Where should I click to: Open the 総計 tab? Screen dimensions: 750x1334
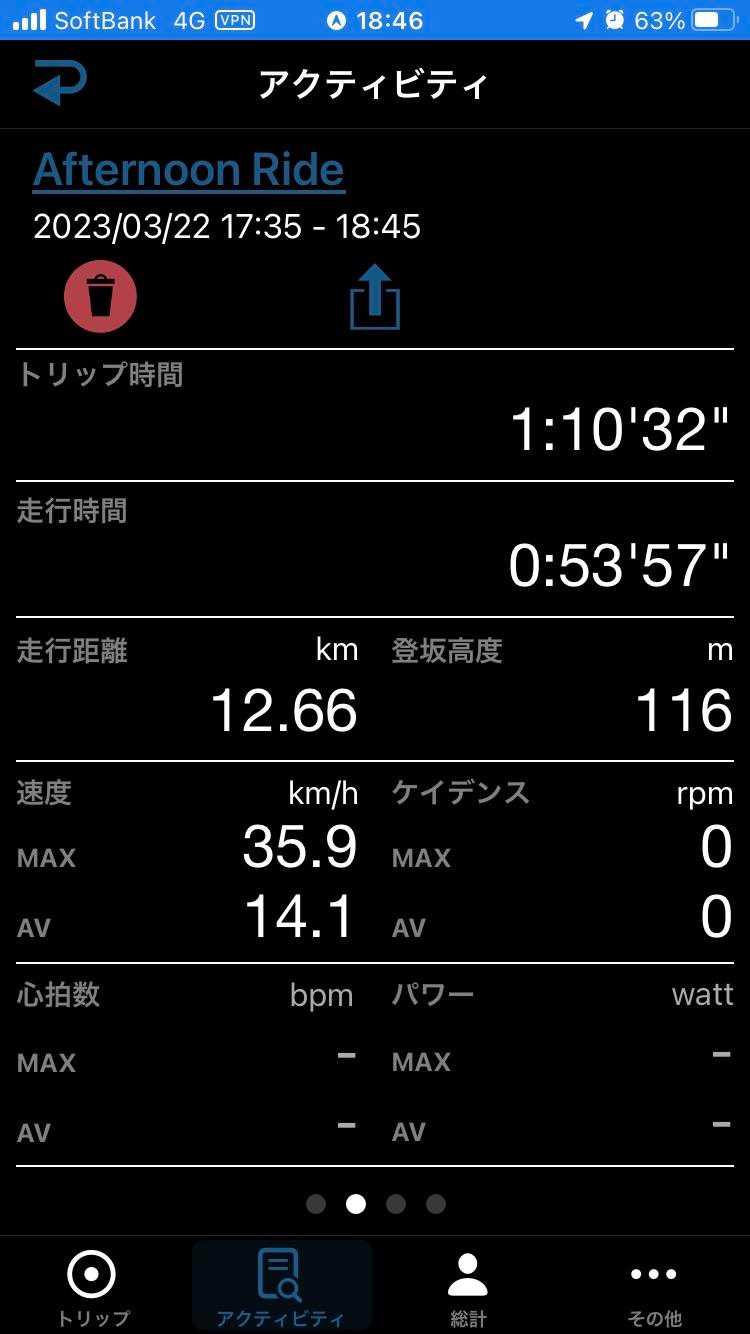point(467,1287)
